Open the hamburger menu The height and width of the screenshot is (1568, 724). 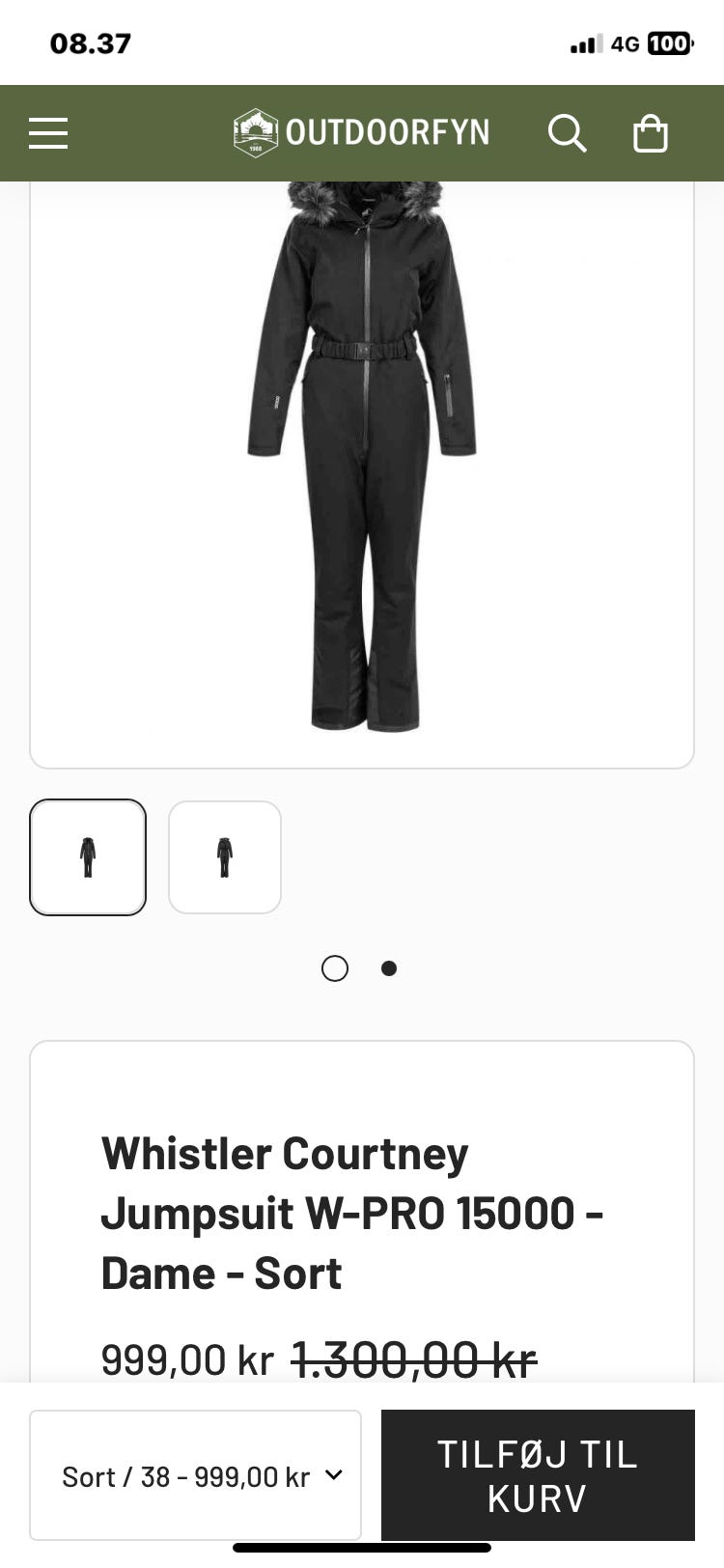point(48,133)
